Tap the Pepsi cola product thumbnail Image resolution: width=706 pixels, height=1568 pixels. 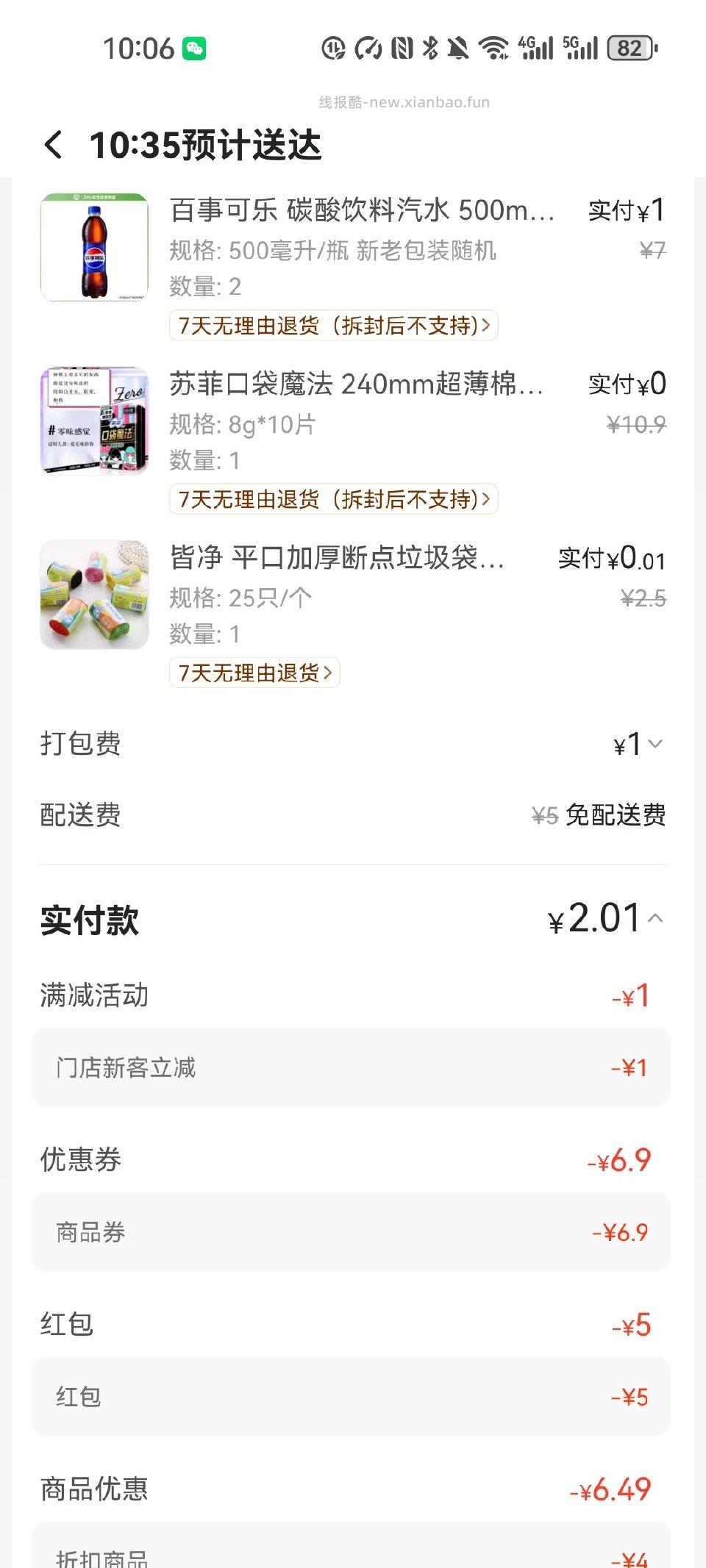(x=94, y=248)
